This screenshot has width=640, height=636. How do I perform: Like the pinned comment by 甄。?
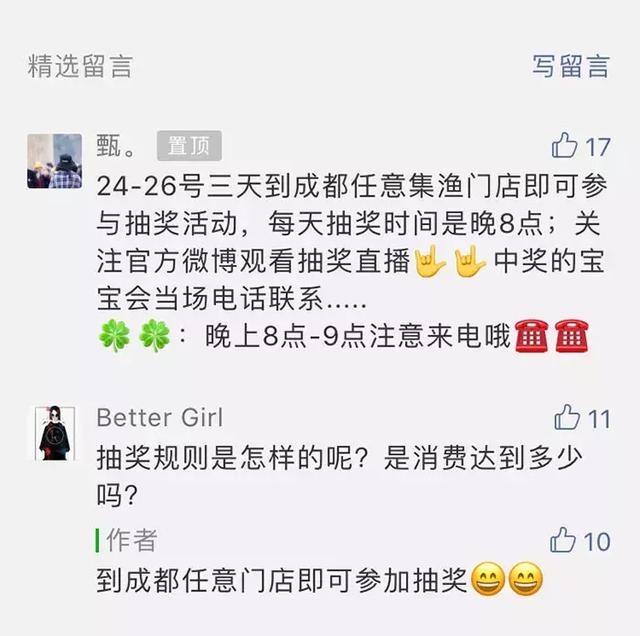(565, 147)
